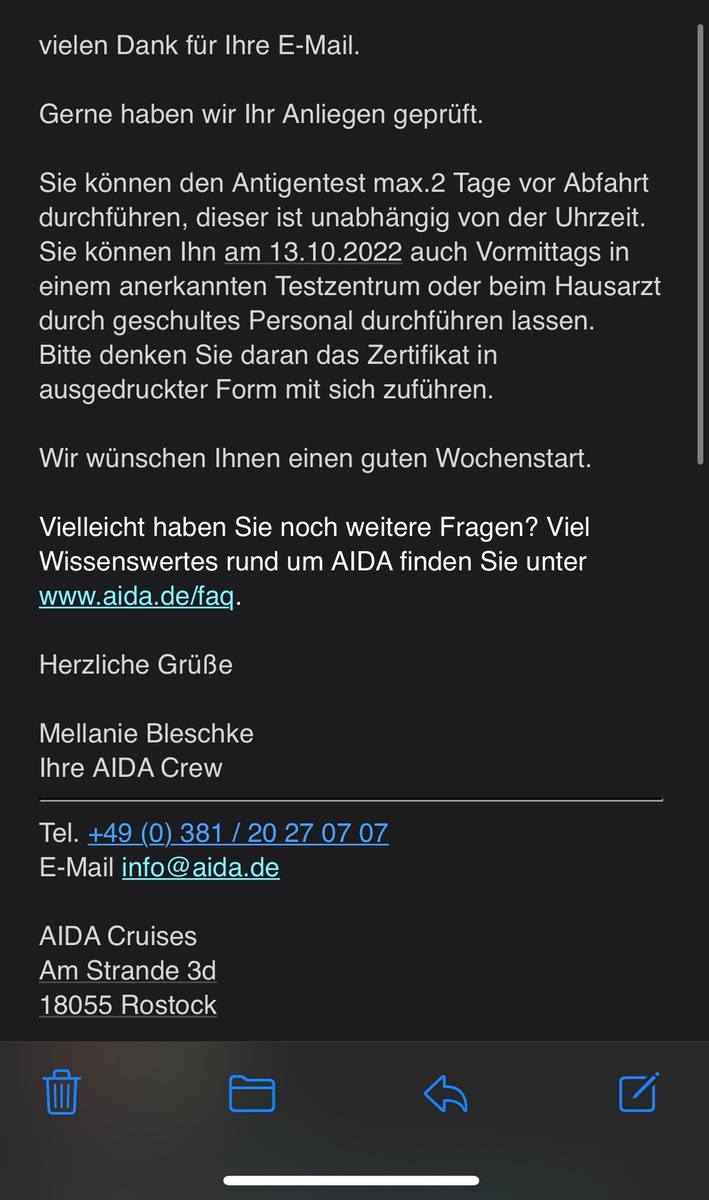The image size is (709, 1200).
Task: Reply to this email
Action: coord(446,1093)
